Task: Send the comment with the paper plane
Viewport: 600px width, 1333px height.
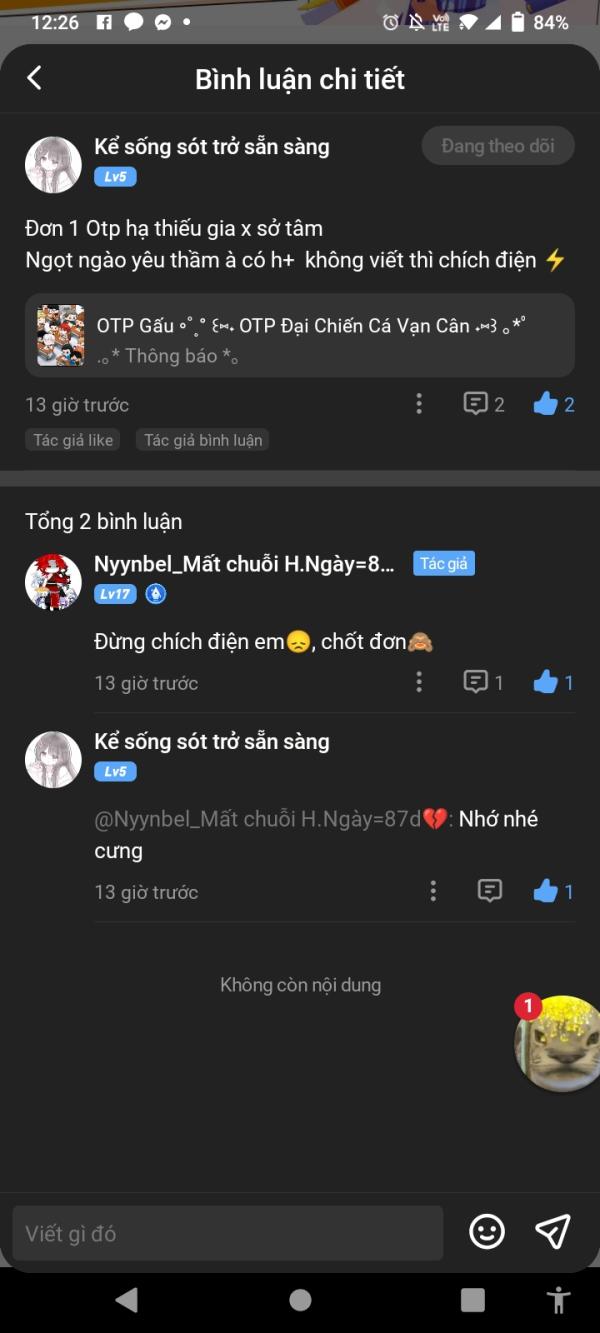Action: coord(553,1232)
